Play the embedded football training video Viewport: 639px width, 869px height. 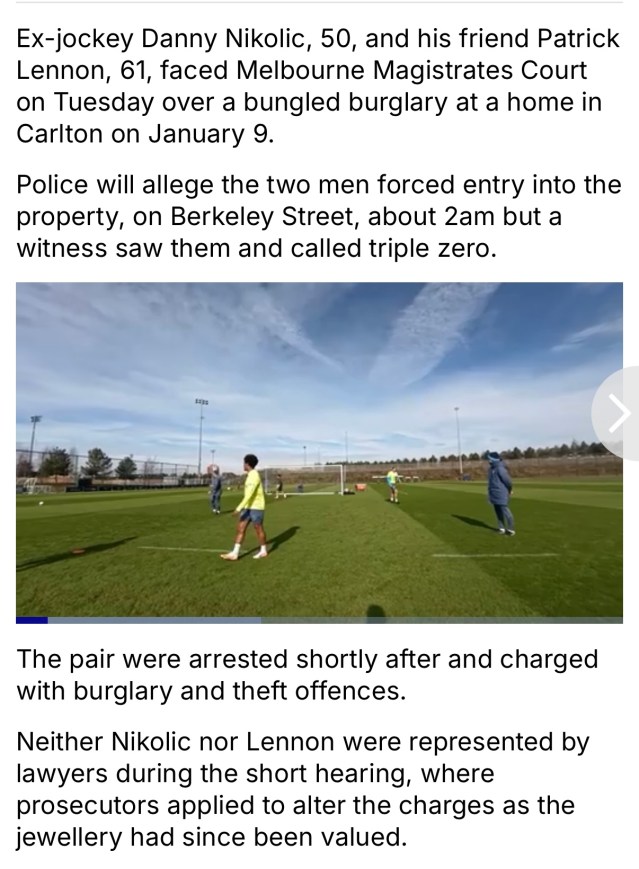click(x=318, y=450)
